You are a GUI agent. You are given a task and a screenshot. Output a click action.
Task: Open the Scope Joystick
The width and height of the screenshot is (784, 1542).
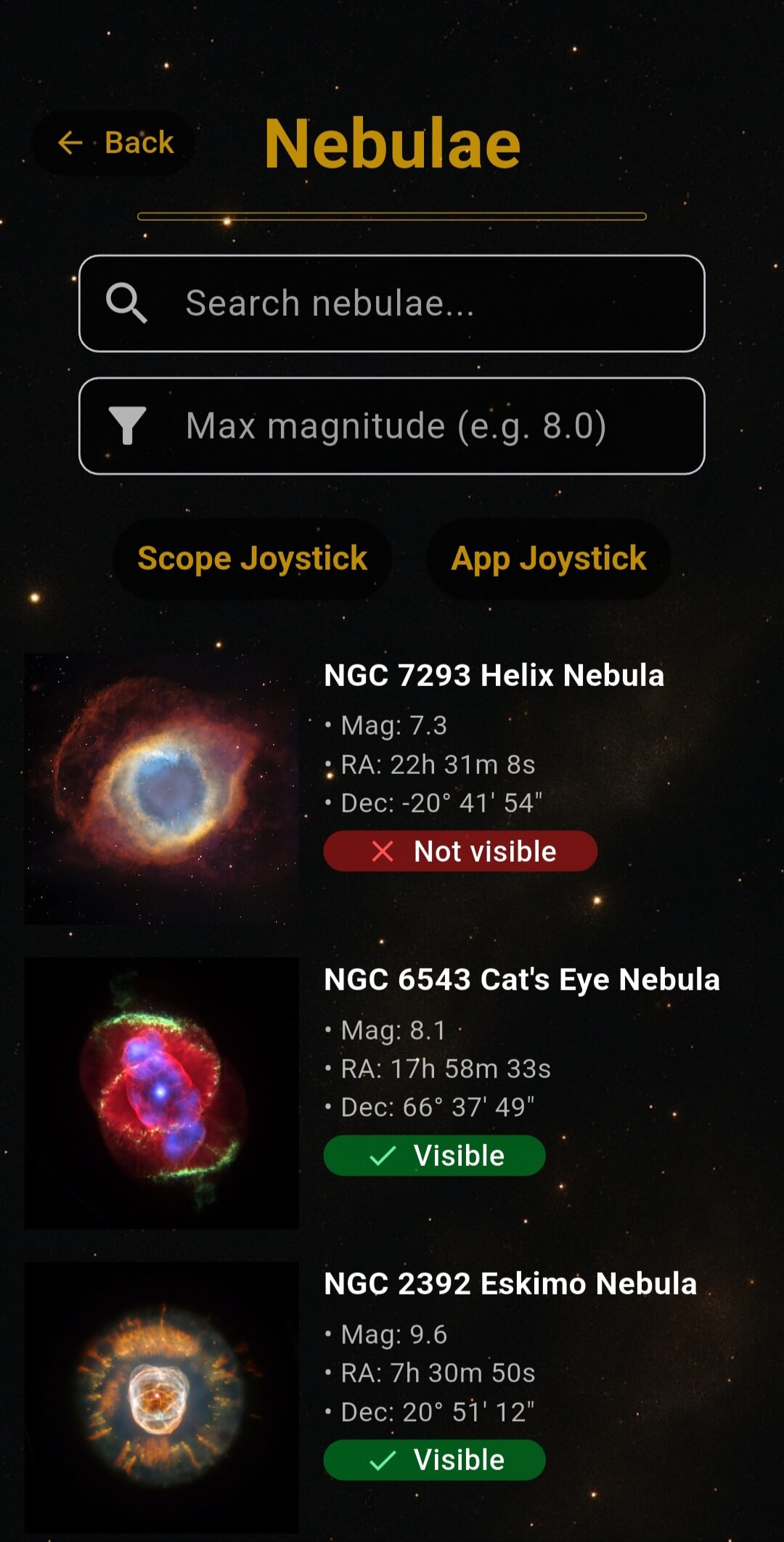pos(252,558)
